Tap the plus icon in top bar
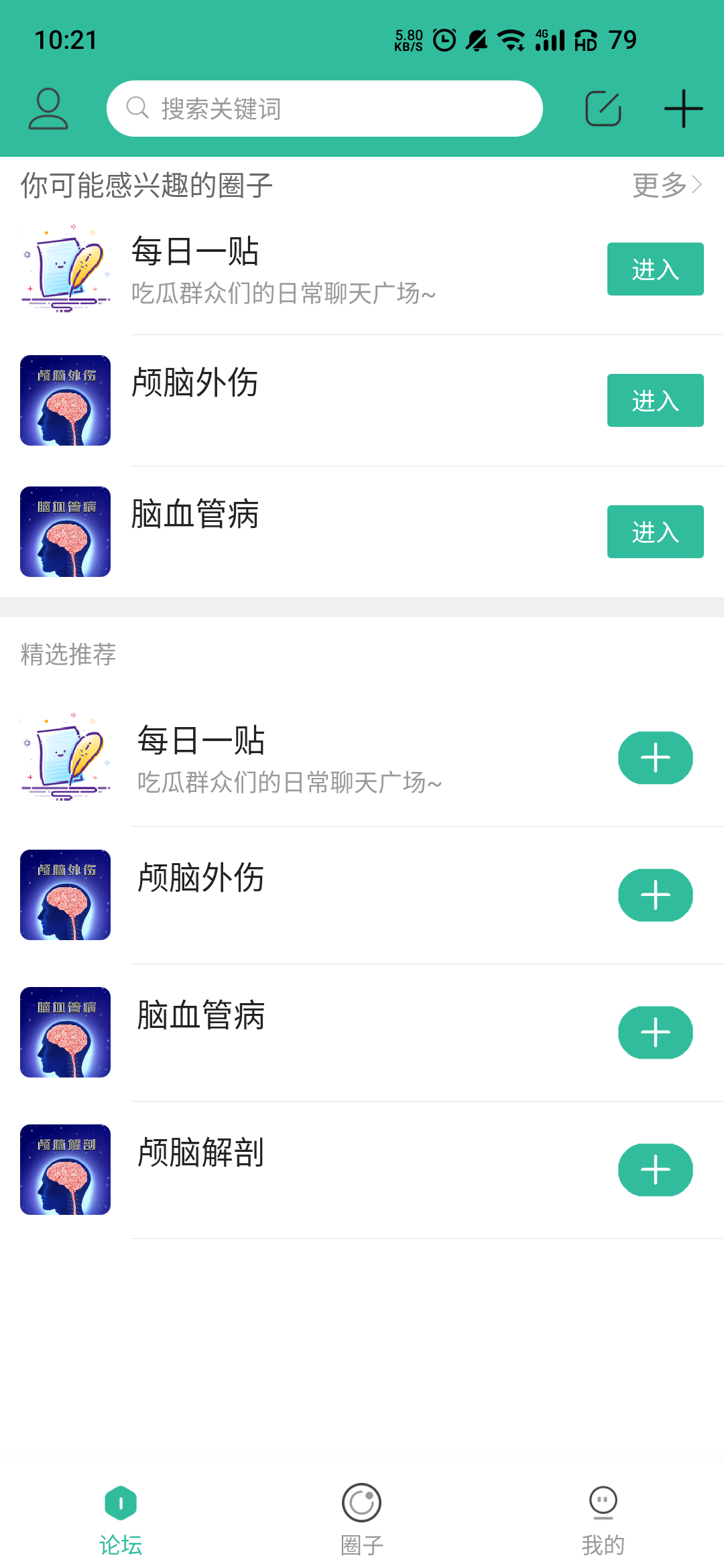This screenshot has height=1568, width=724. tap(683, 109)
